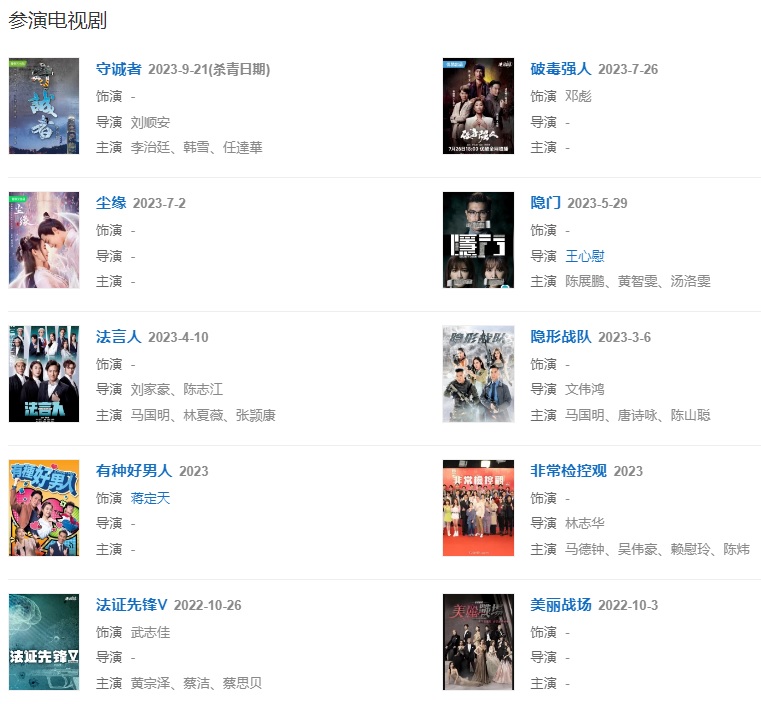The height and width of the screenshot is (704, 761).
Task: Open the 美丽战场 title link
Action: [x=560, y=605]
